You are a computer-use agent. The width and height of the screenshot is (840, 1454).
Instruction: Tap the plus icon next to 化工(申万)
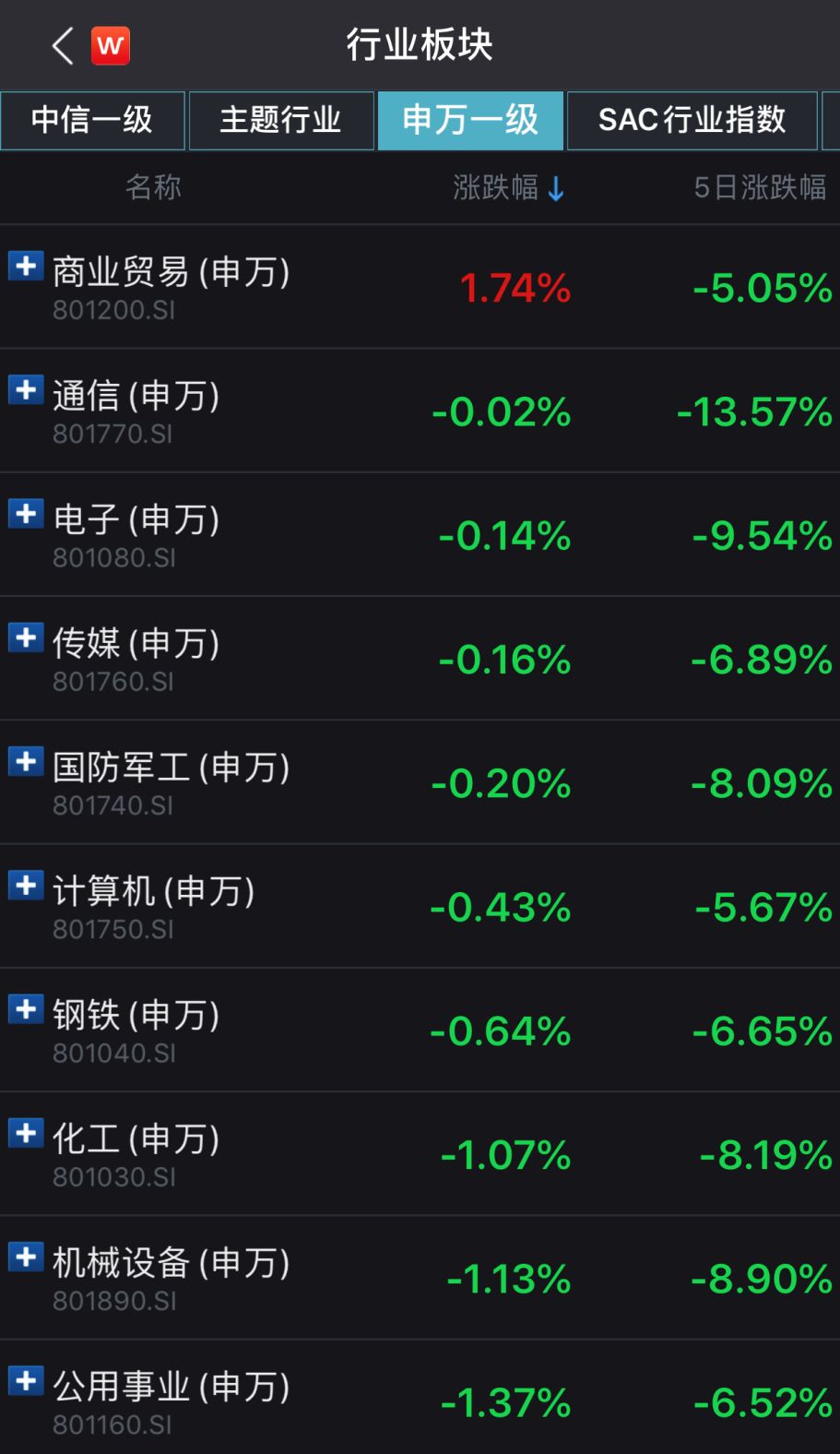pyautogui.click(x=26, y=1133)
